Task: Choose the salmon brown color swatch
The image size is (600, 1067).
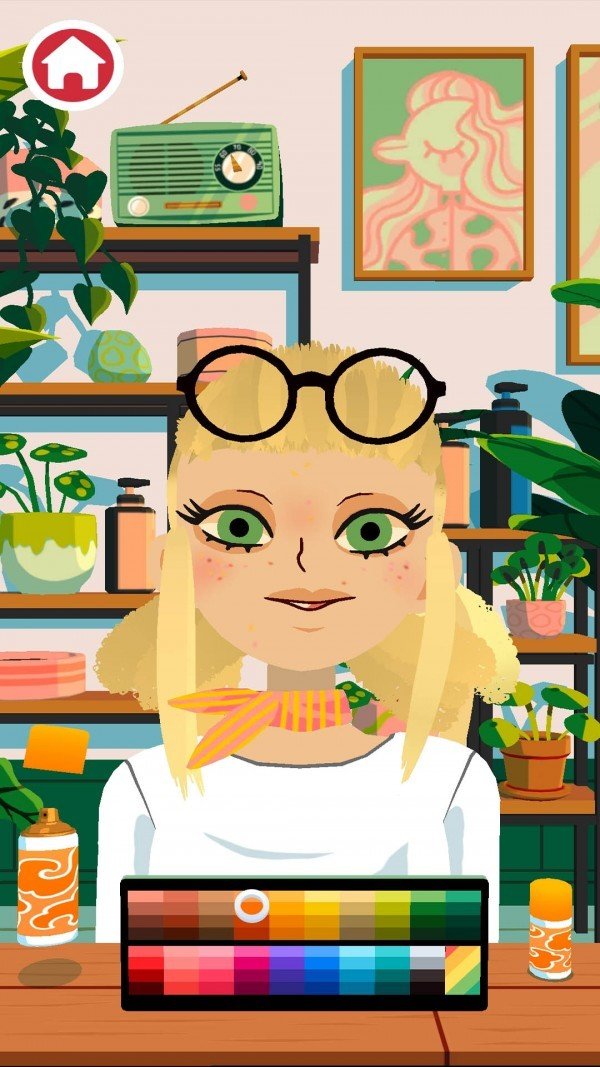Action: (x=145, y=915)
